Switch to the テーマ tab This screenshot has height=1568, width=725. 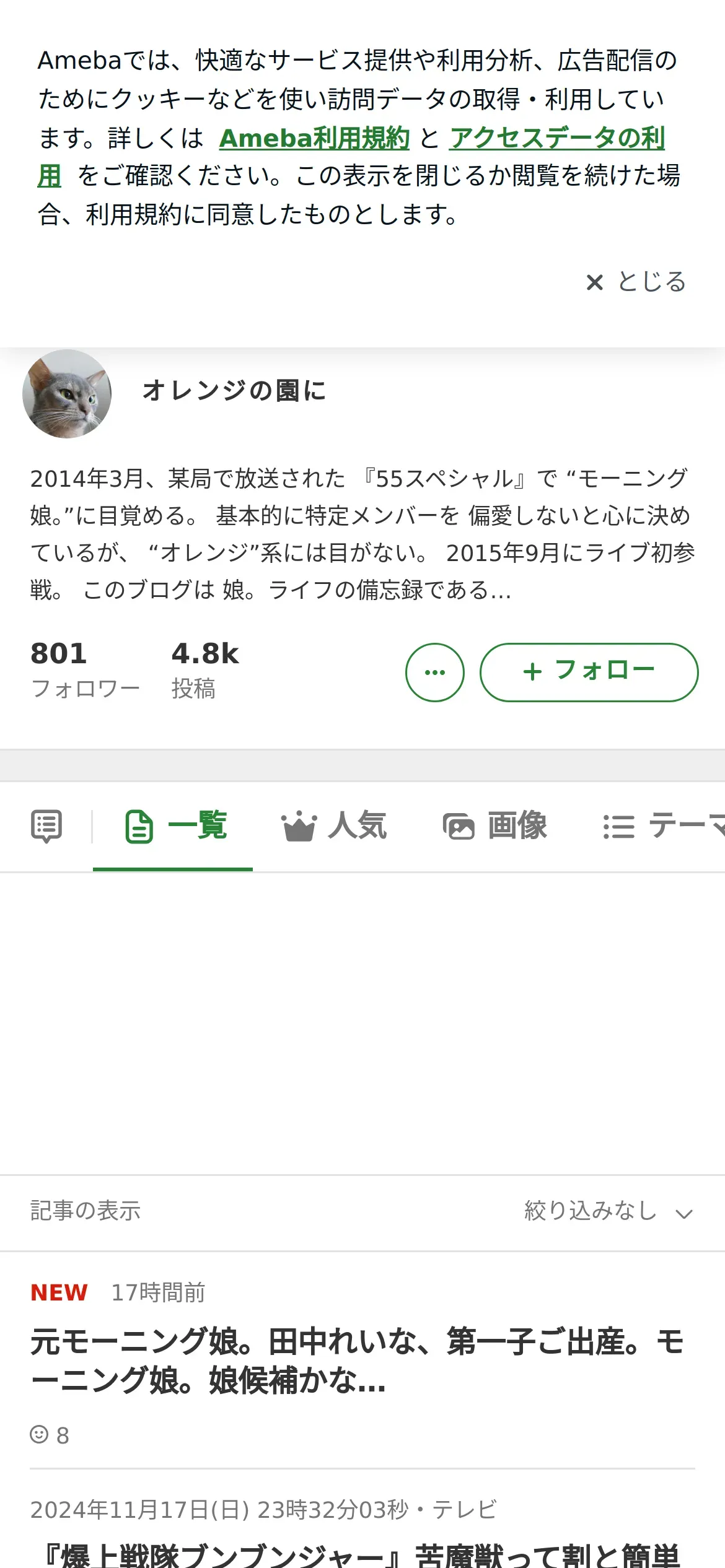pyautogui.click(x=663, y=826)
